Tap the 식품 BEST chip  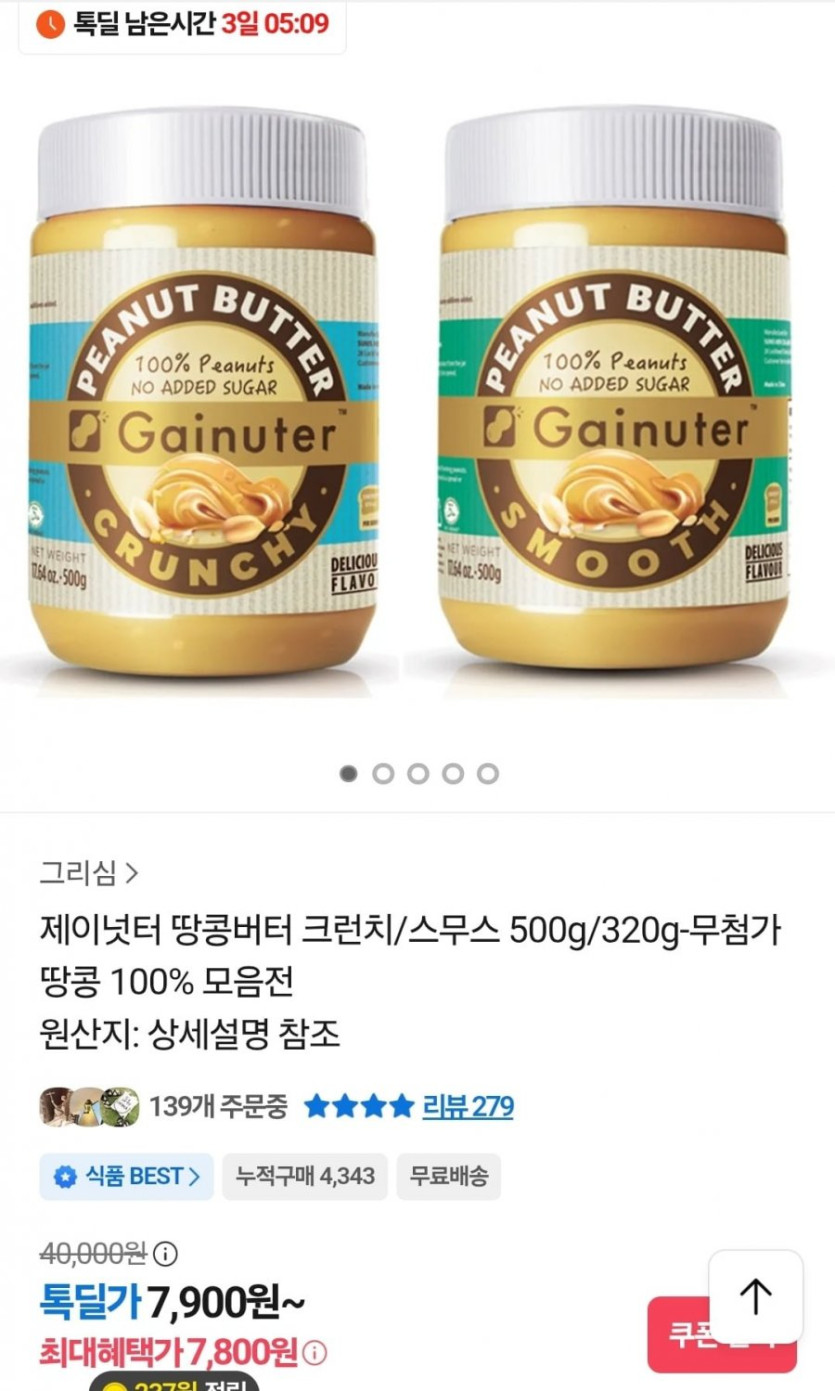[x=126, y=1176]
